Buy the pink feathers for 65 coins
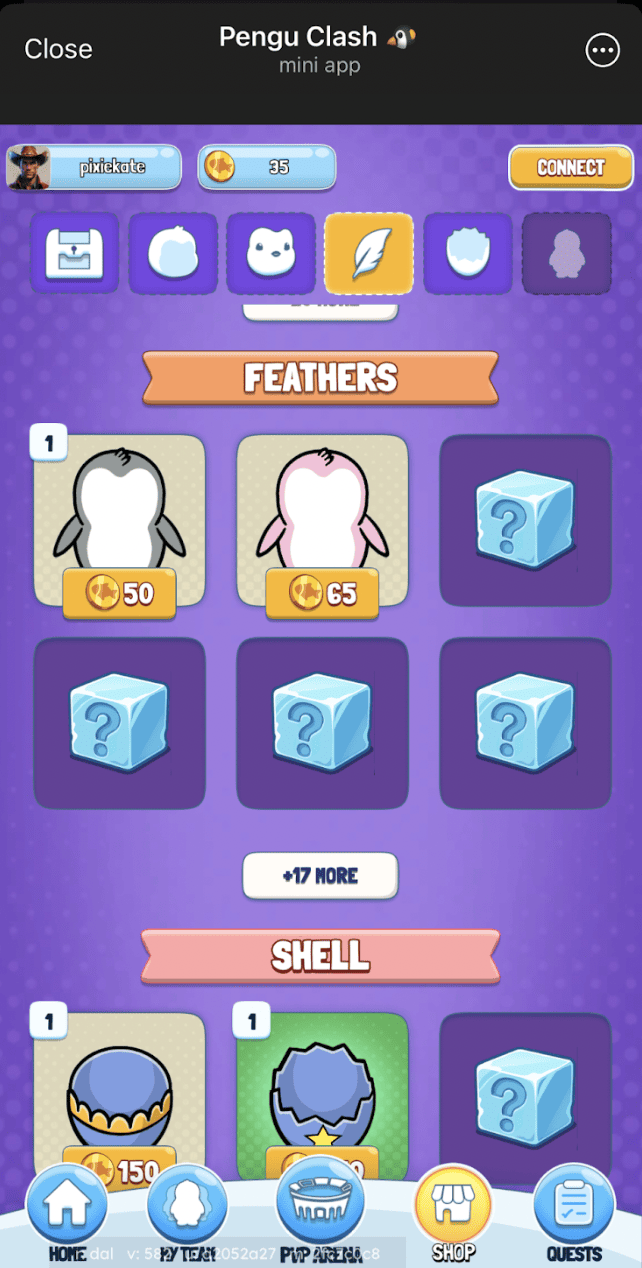Viewport: 642px width, 1268px height. click(322, 594)
